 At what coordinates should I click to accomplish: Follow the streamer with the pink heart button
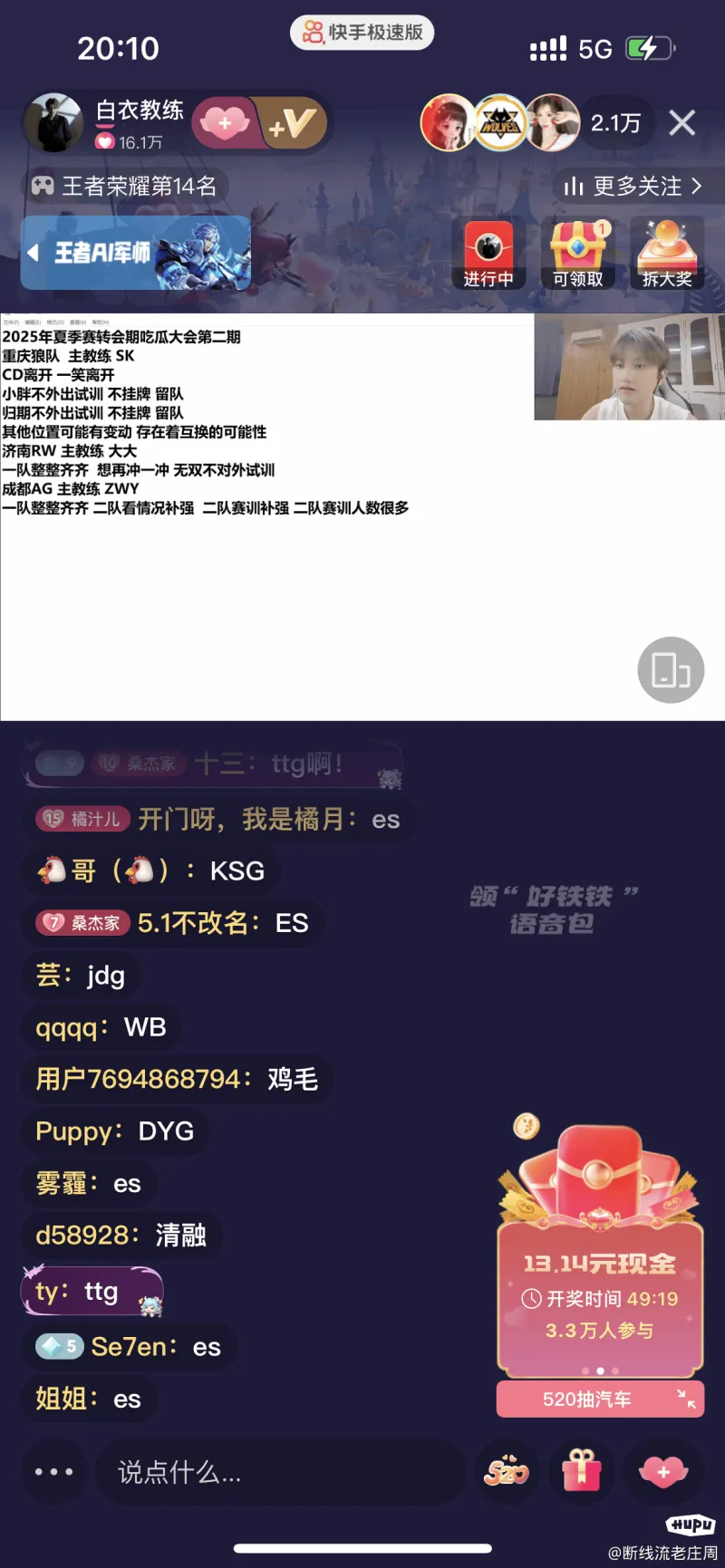225,122
